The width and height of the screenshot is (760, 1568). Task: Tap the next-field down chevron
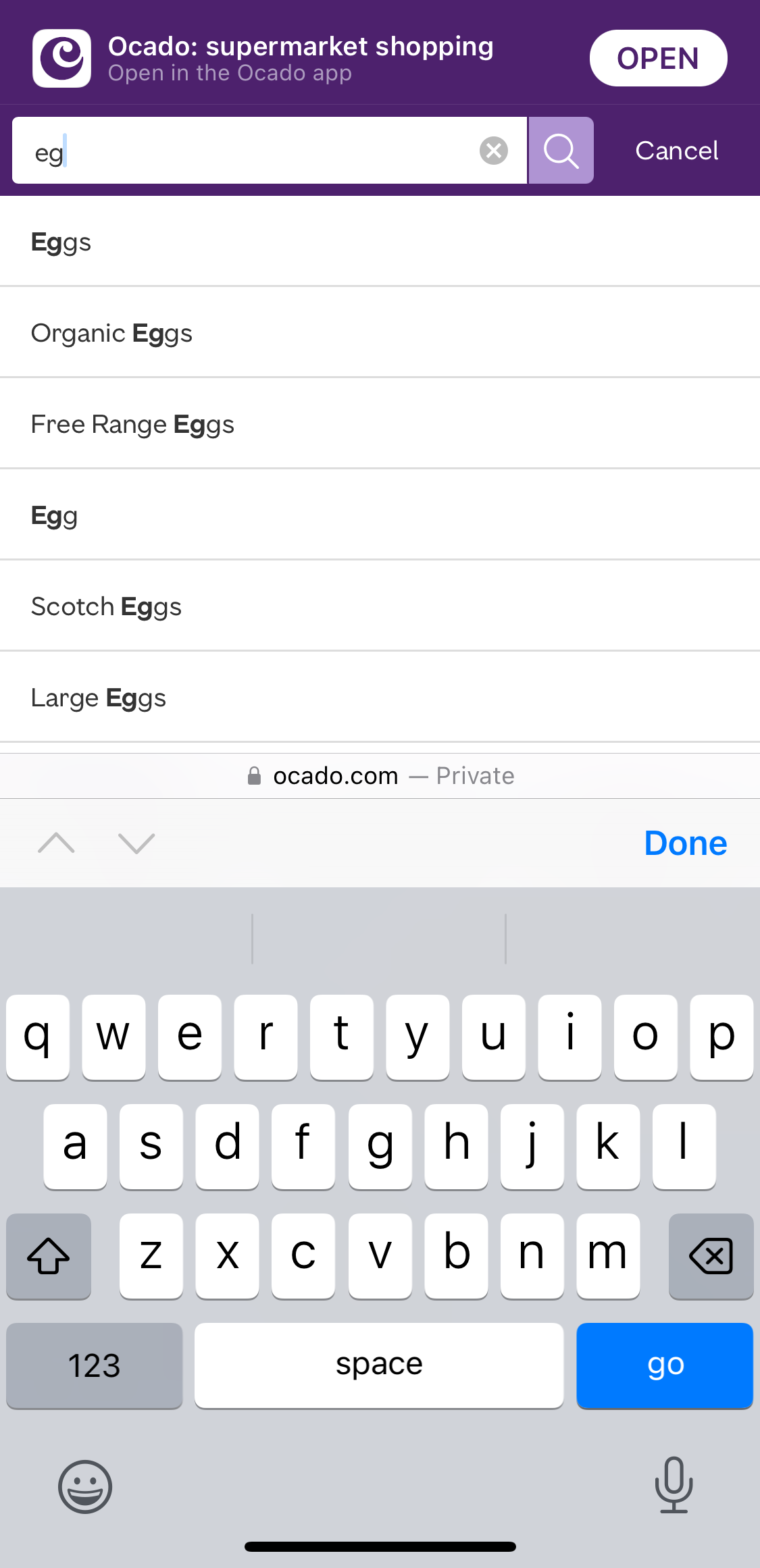click(x=137, y=843)
